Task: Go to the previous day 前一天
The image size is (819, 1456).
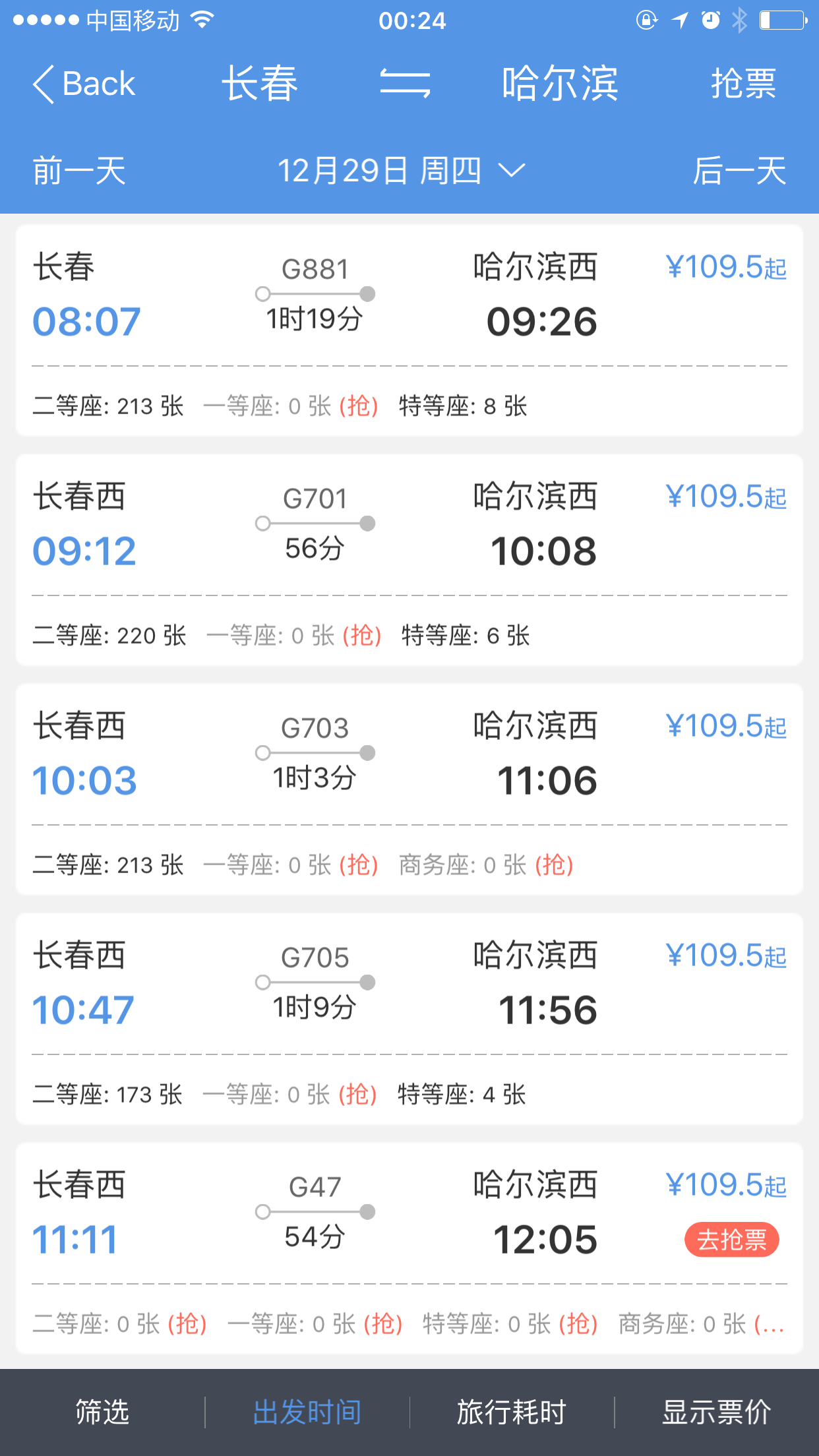Action: click(79, 171)
